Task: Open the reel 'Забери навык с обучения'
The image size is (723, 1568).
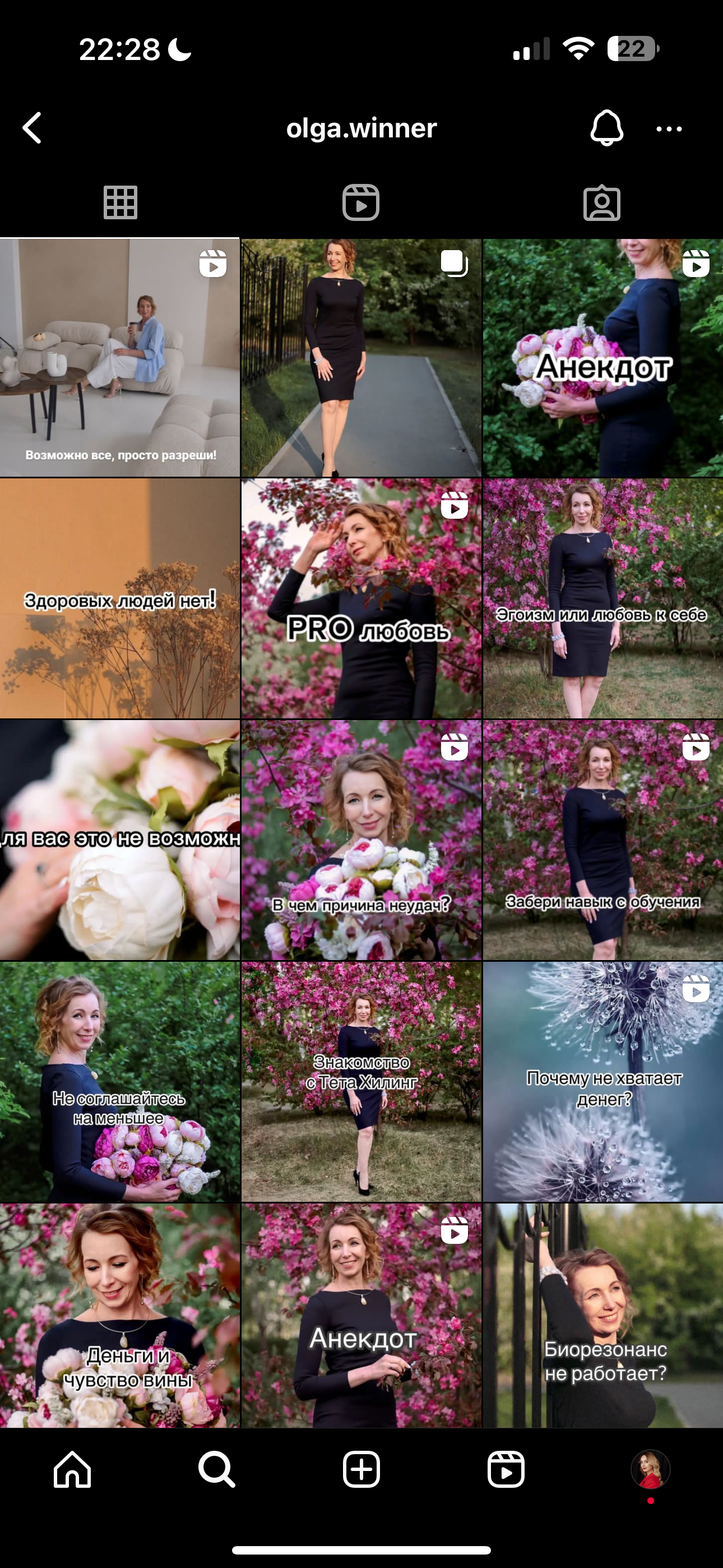Action: click(x=602, y=840)
